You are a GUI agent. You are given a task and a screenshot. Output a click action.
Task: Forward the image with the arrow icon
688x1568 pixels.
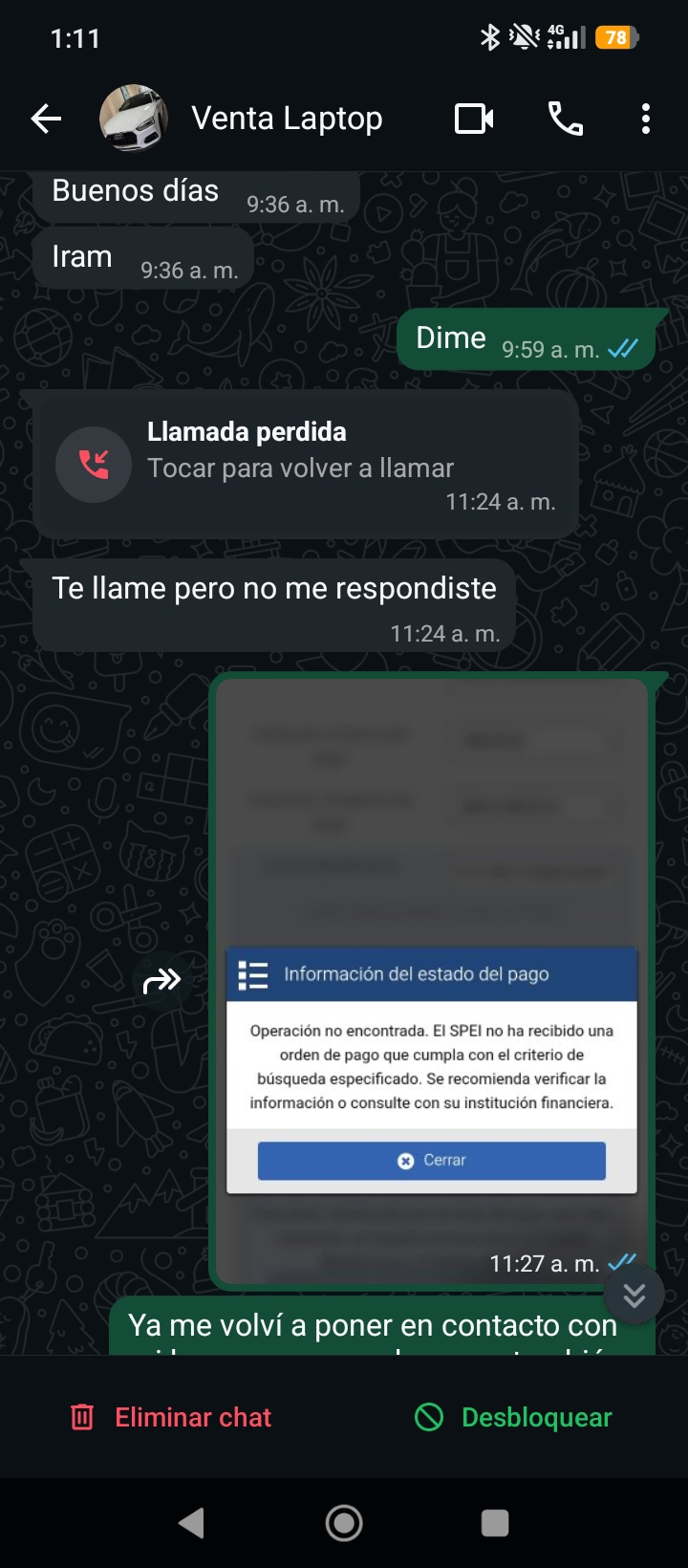[x=161, y=980]
